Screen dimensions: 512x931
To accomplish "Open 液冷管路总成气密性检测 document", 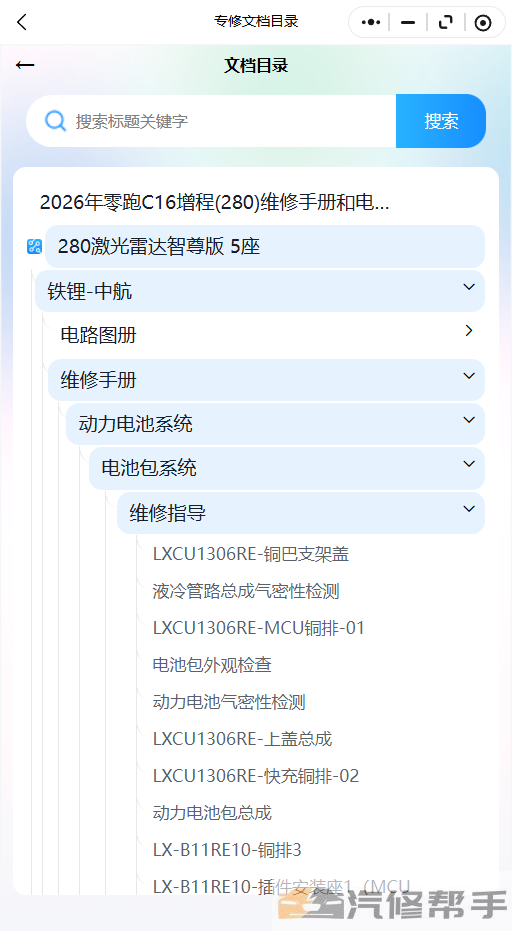I will pyautogui.click(x=246, y=591).
